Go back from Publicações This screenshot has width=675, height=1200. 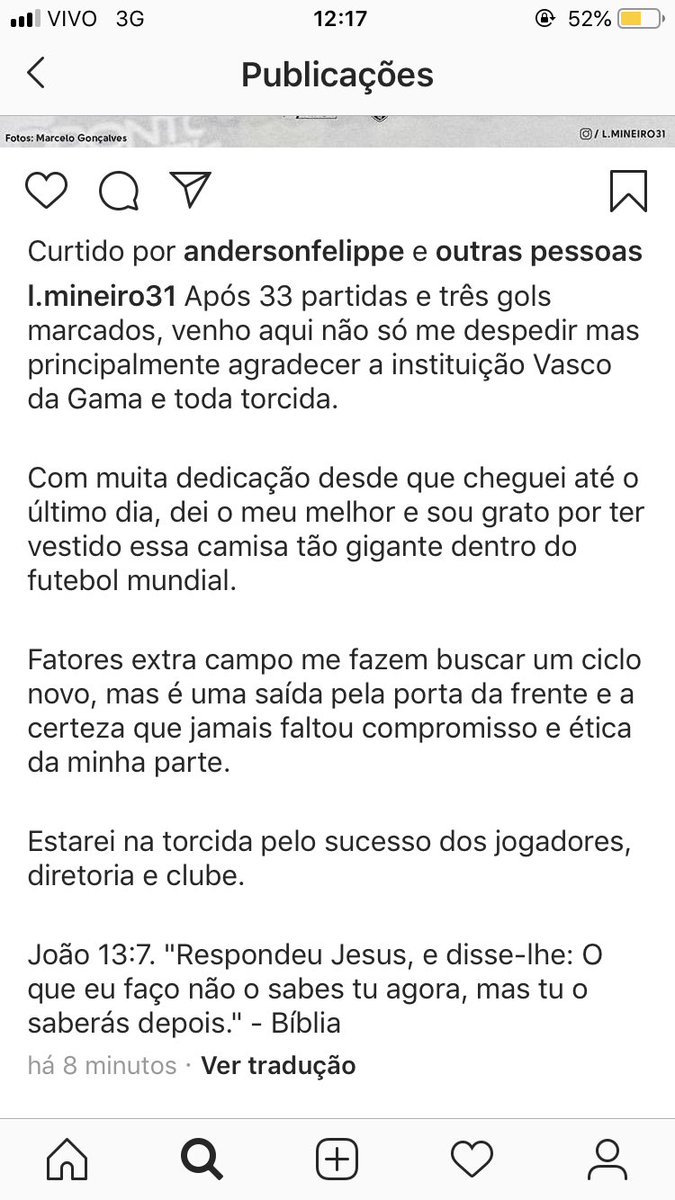pyautogui.click(x=36, y=74)
